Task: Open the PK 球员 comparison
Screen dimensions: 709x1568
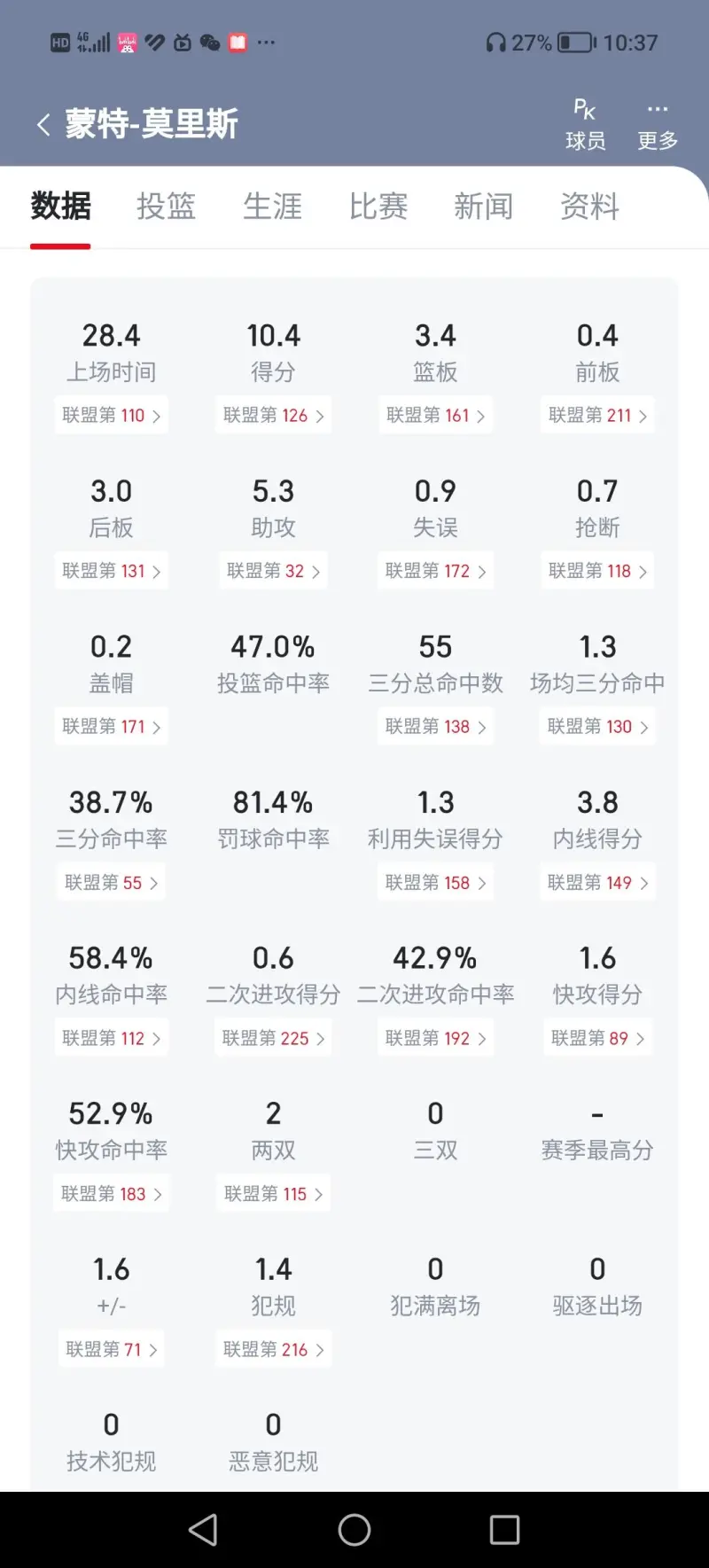Action: click(585, 124)
